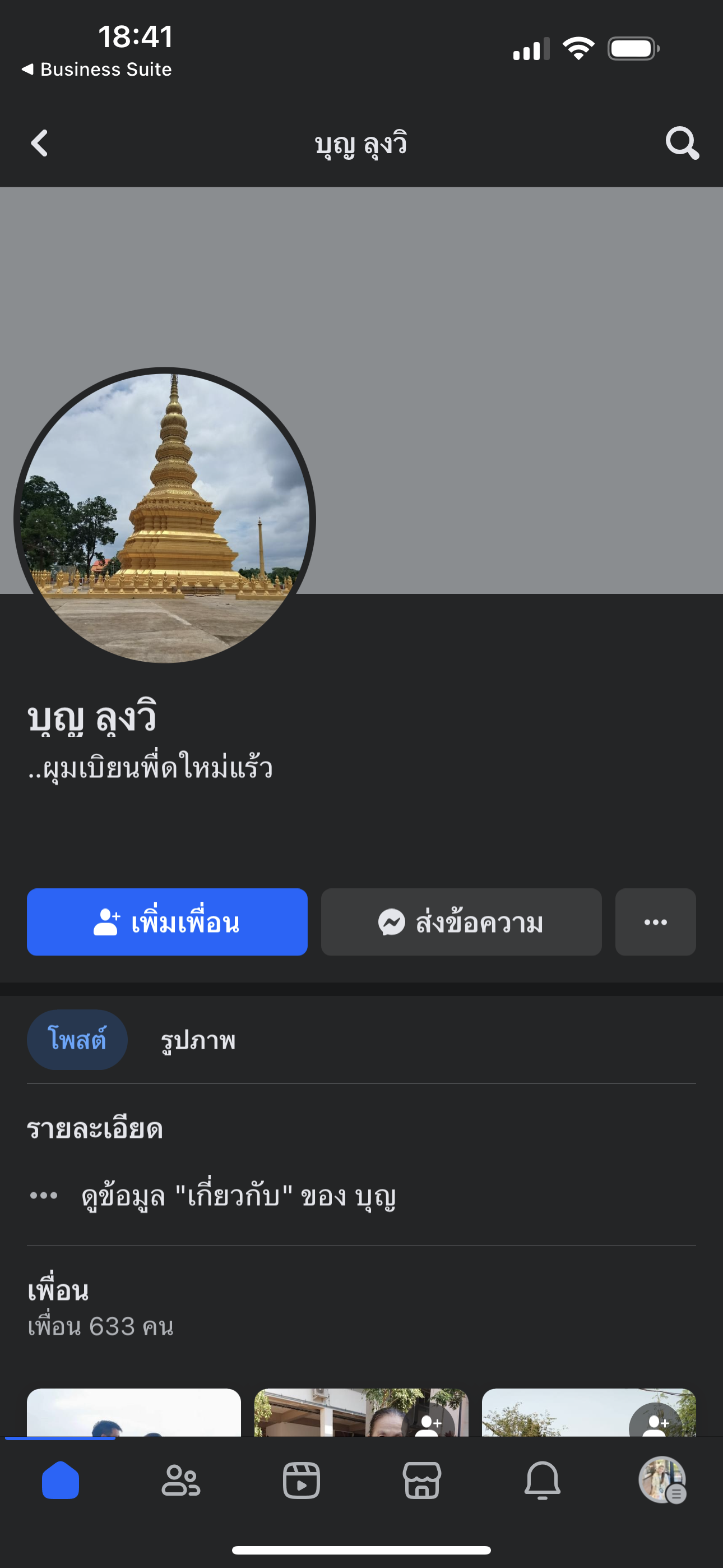This screenshot has width=723, height=1568.
Task: Open the Reels video tab
Action: pos(302,1481)
